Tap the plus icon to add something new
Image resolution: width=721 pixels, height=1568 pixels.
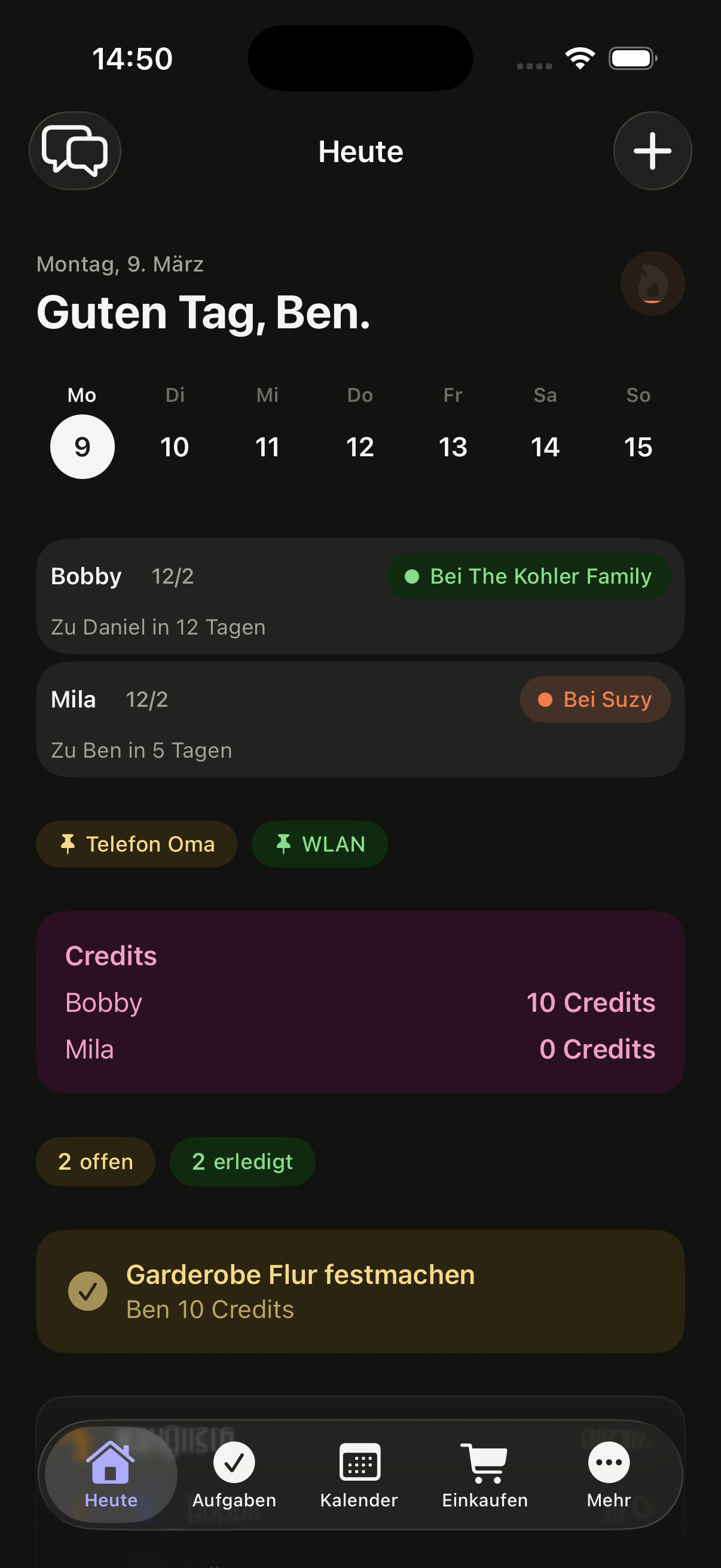pos(652,150)
